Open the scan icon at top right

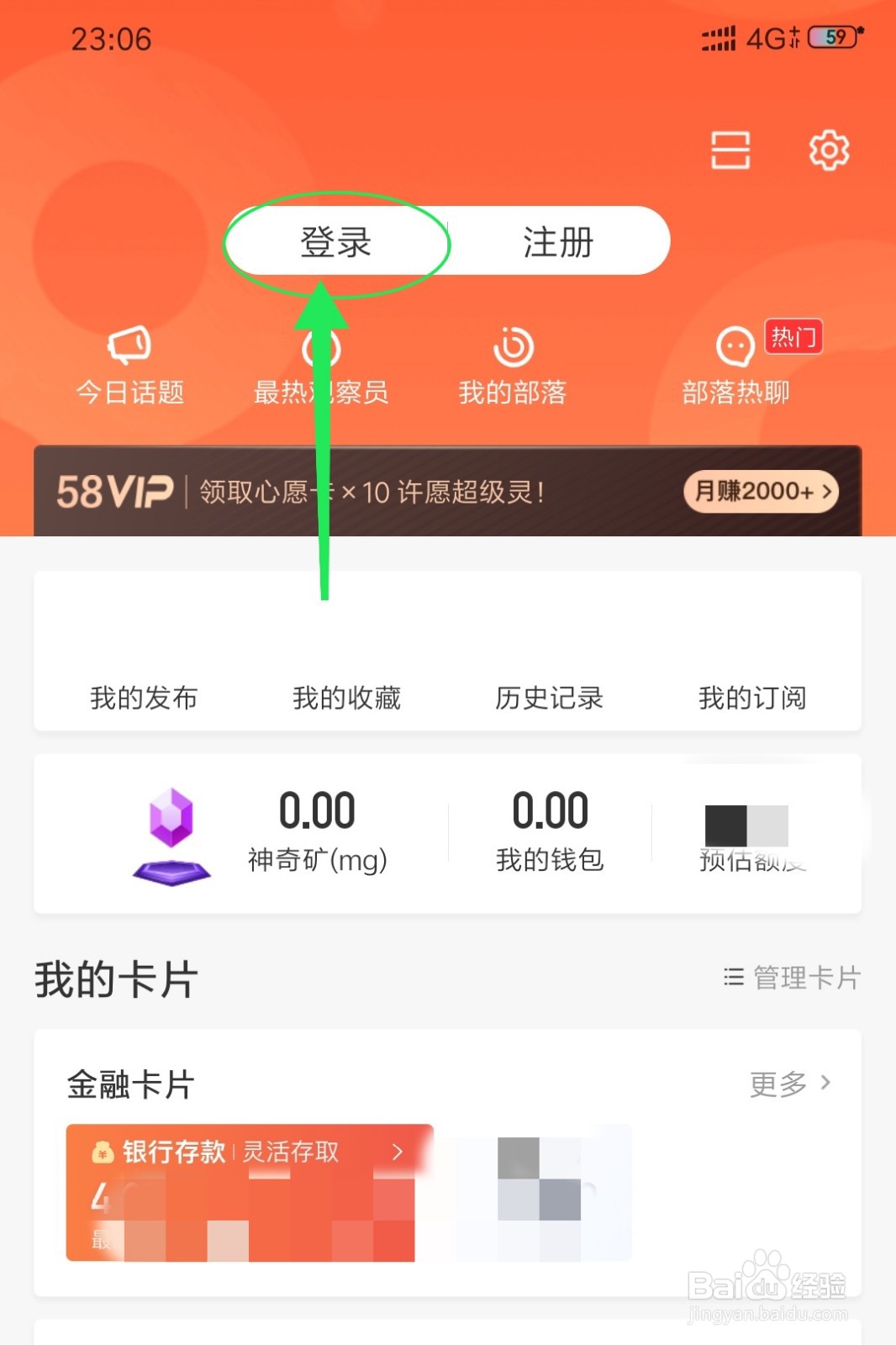[730, 150]
